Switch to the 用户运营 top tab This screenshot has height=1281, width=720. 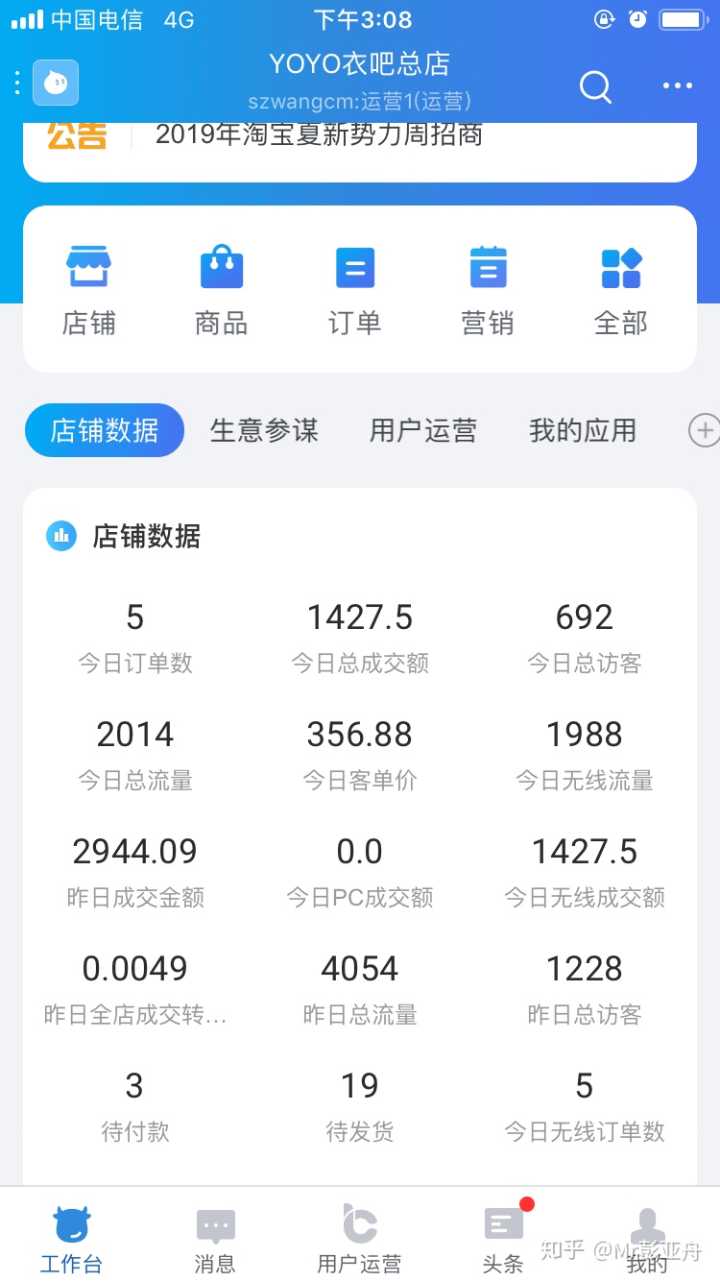point(423,430)
